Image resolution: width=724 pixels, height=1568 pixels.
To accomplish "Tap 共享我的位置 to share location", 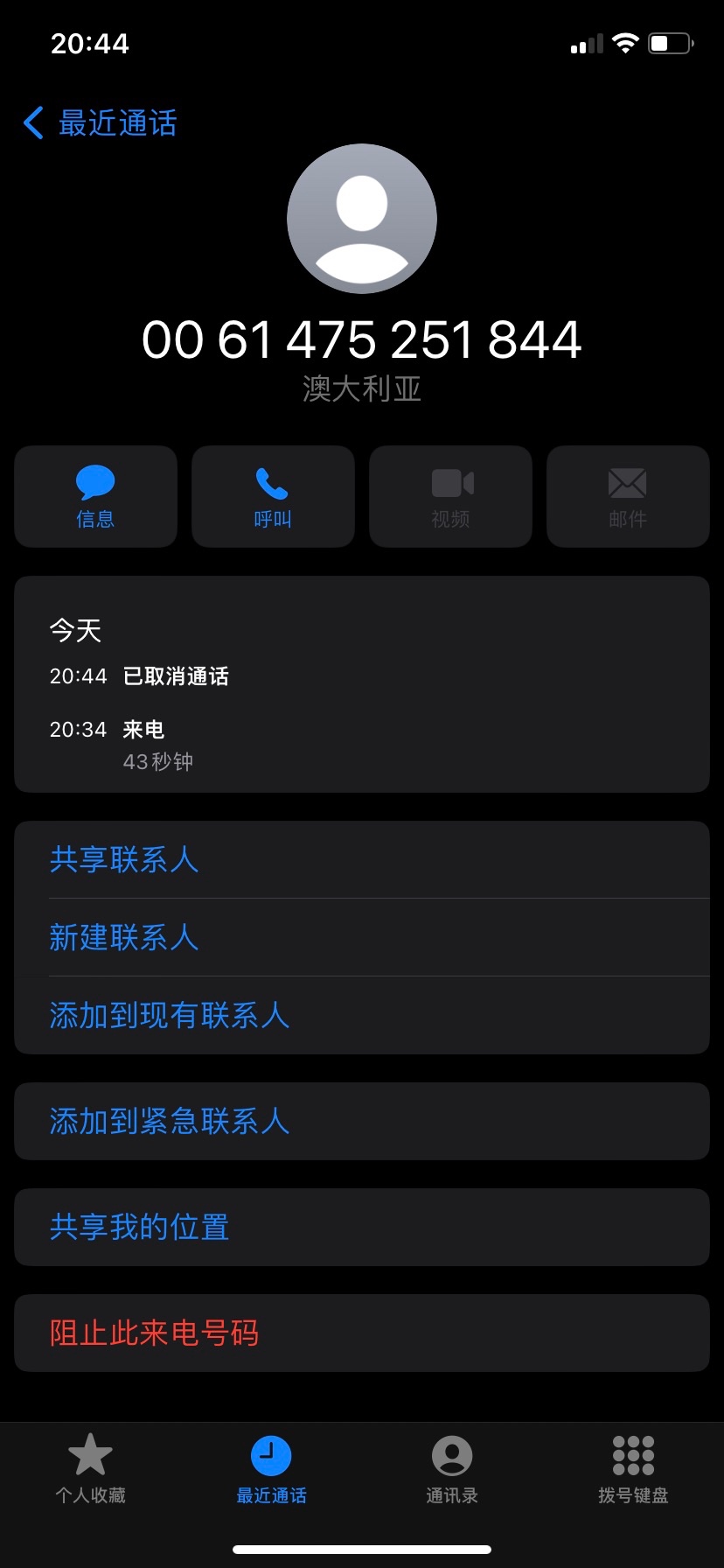I will pyautogui.click(x=139, y=1228).
